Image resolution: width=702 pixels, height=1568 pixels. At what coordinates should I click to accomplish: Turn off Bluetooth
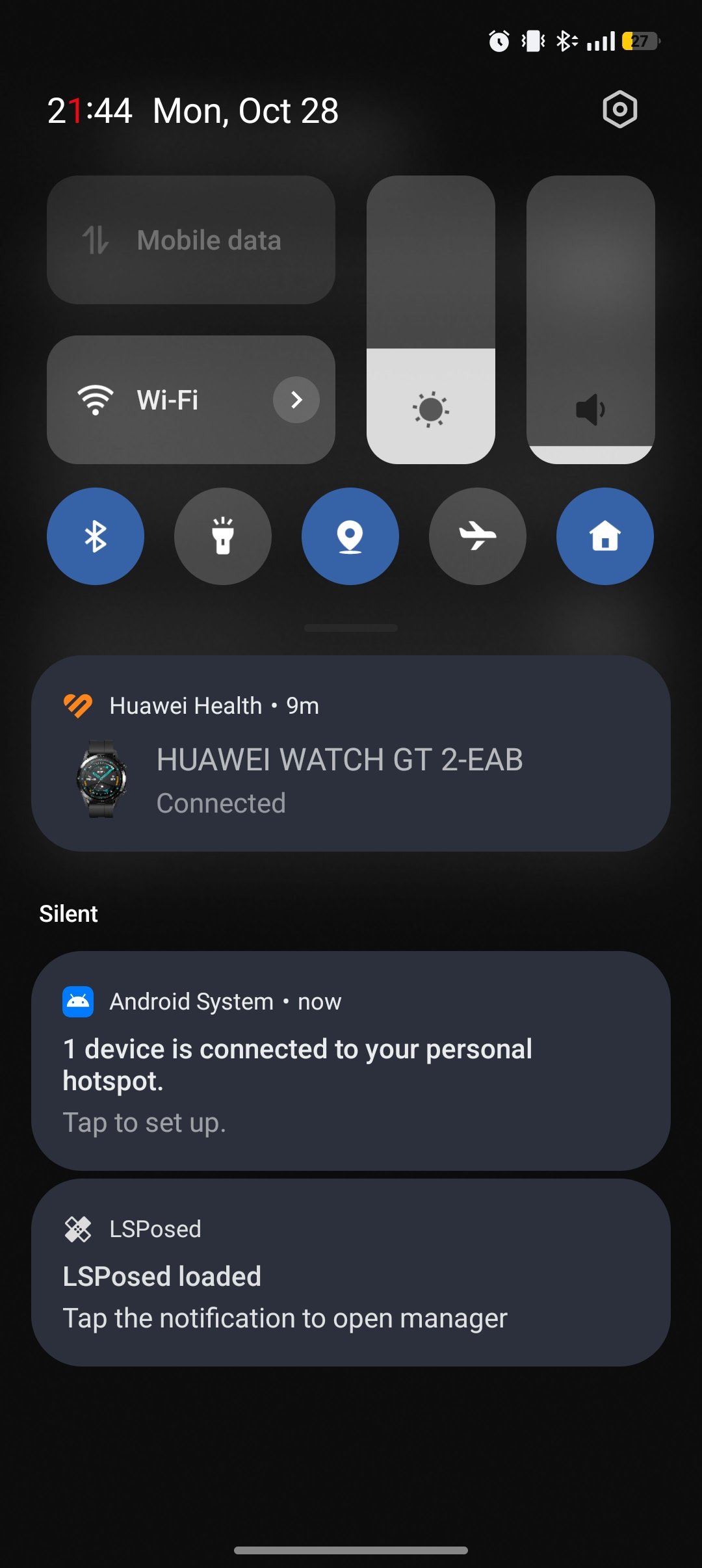click(x=96, y=536)
